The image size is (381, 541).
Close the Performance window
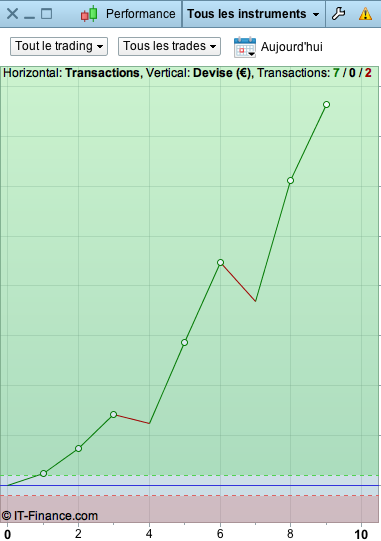(12, 14)
